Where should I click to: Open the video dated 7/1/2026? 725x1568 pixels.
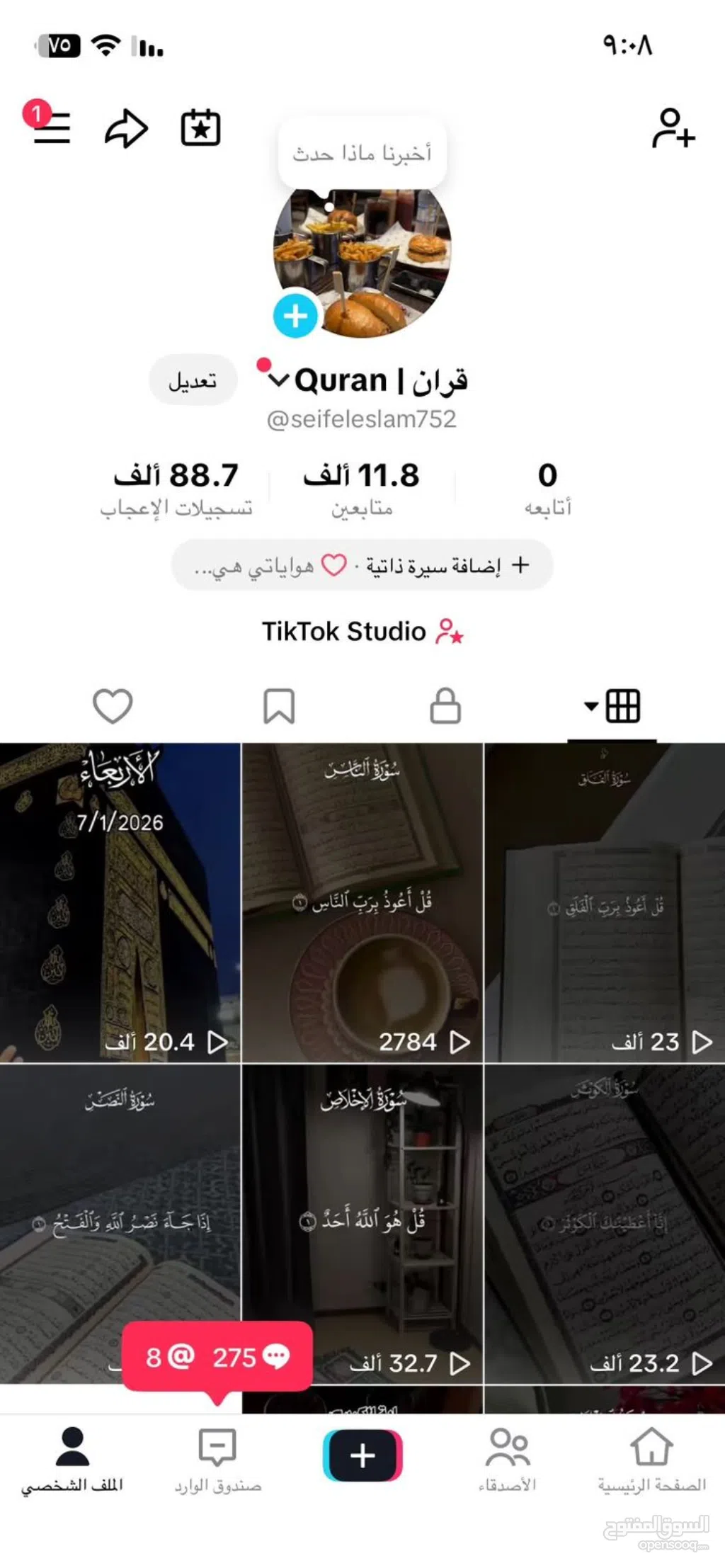[x=120, y=903]
